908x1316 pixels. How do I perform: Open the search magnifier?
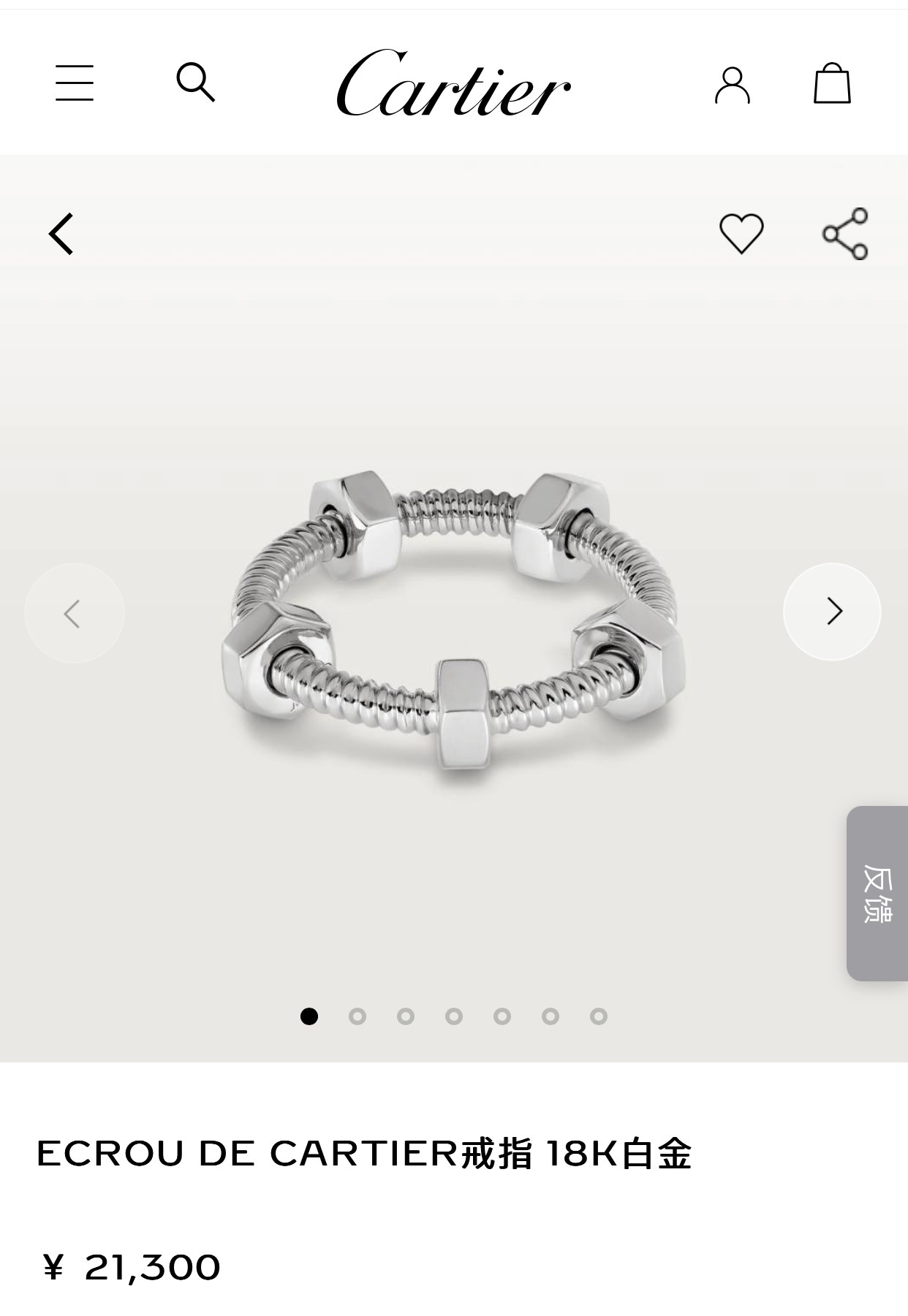click(195, 82)
